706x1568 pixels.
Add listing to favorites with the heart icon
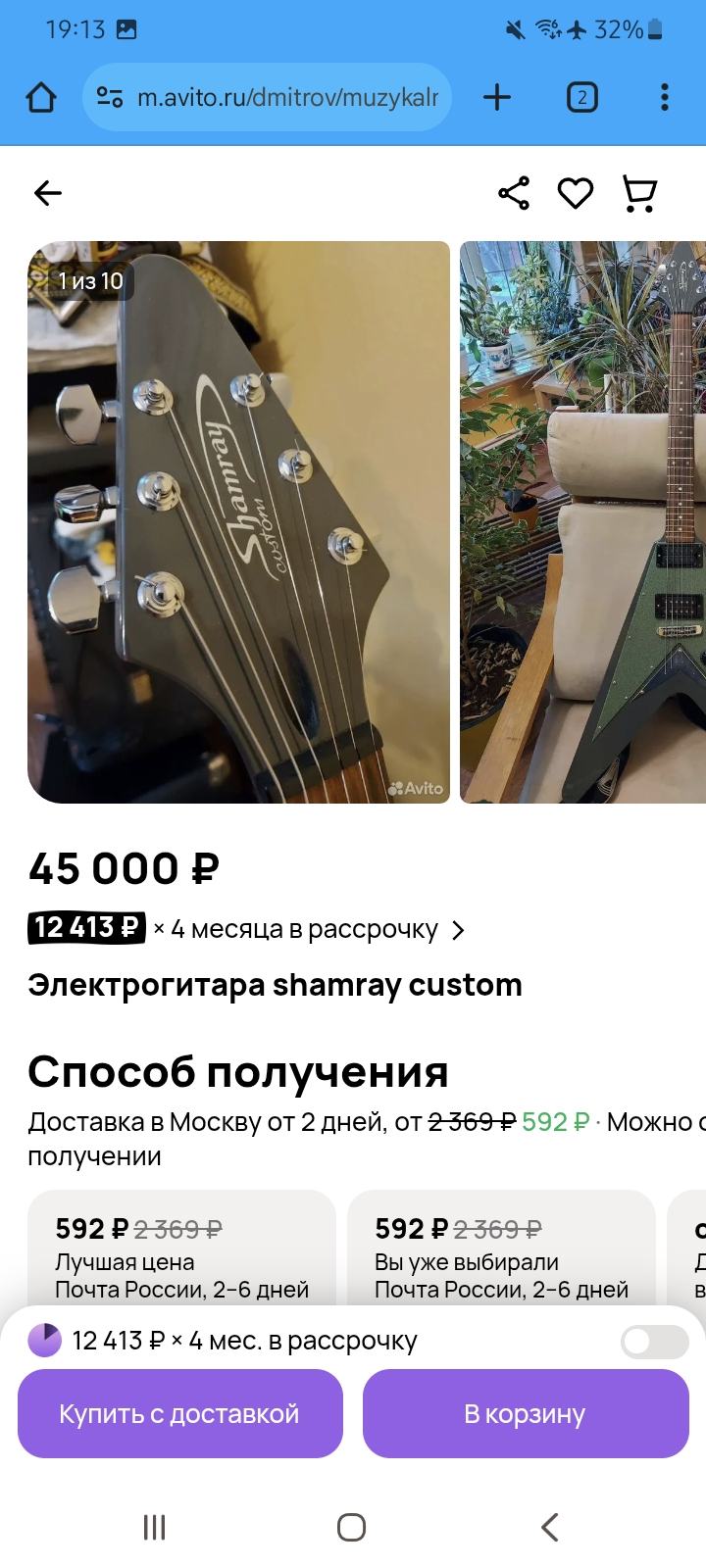tap(576, 193)
